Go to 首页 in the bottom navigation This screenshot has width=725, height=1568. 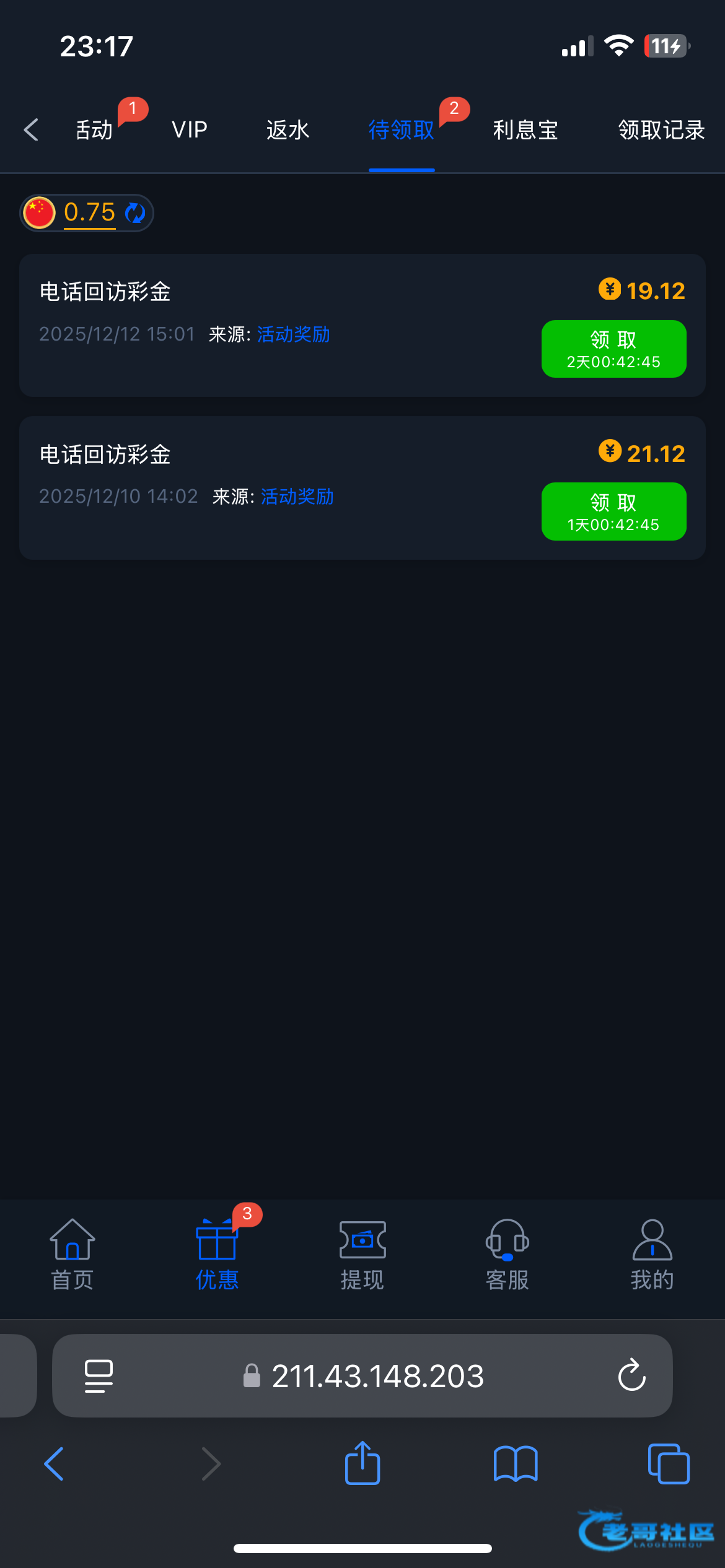point(72,1255)
